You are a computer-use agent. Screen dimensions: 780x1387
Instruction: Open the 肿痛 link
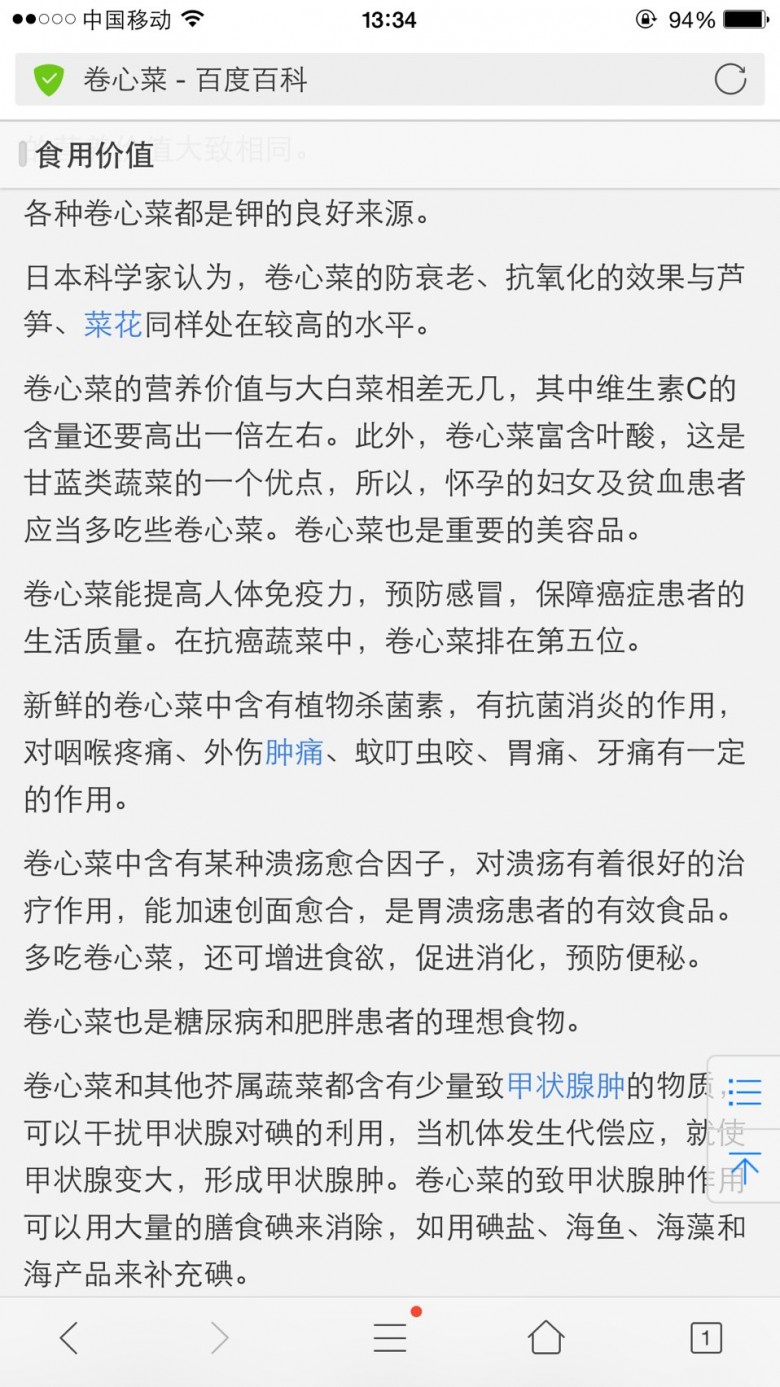(294, 752)
